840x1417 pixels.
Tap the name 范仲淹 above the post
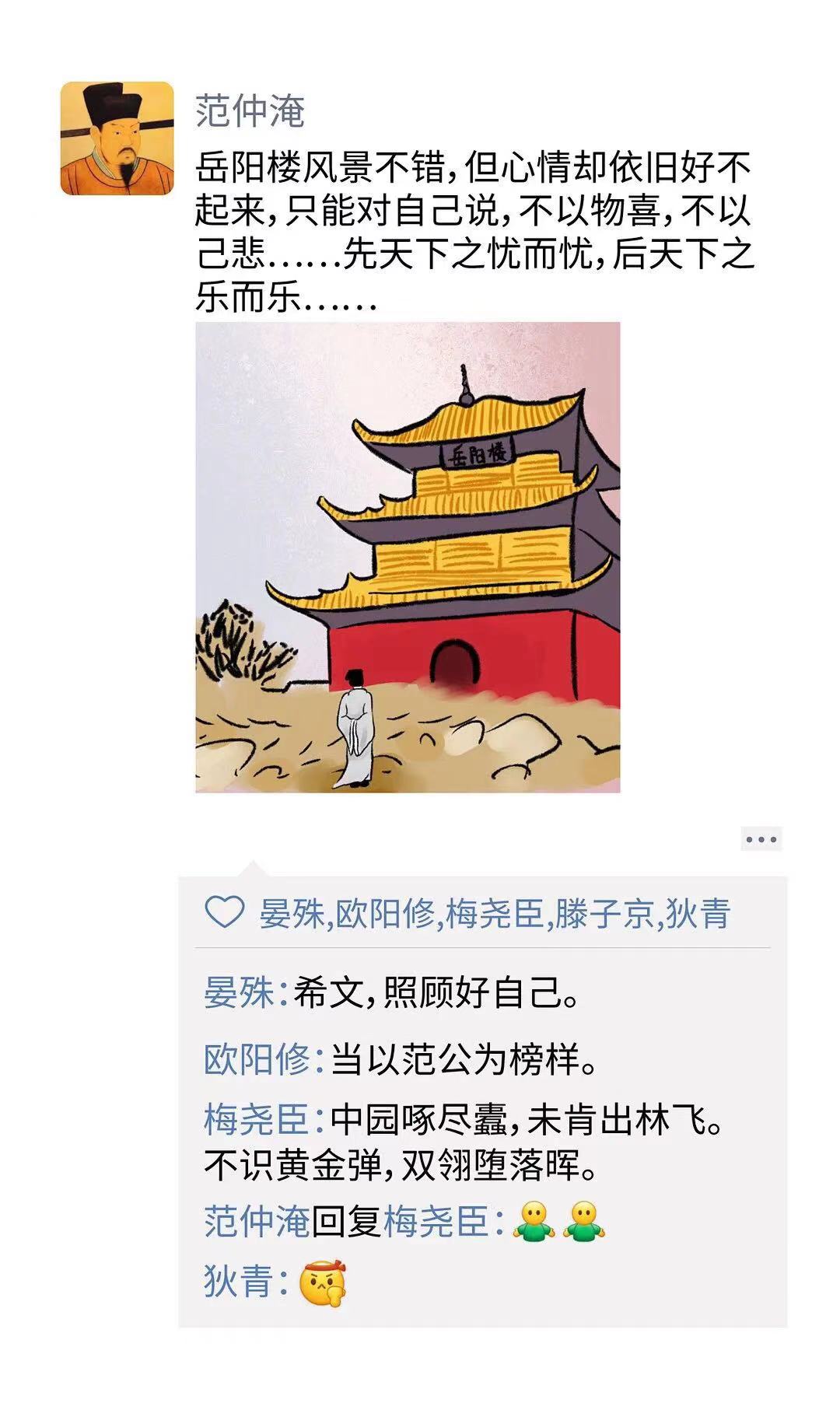[x=250, y=110]
